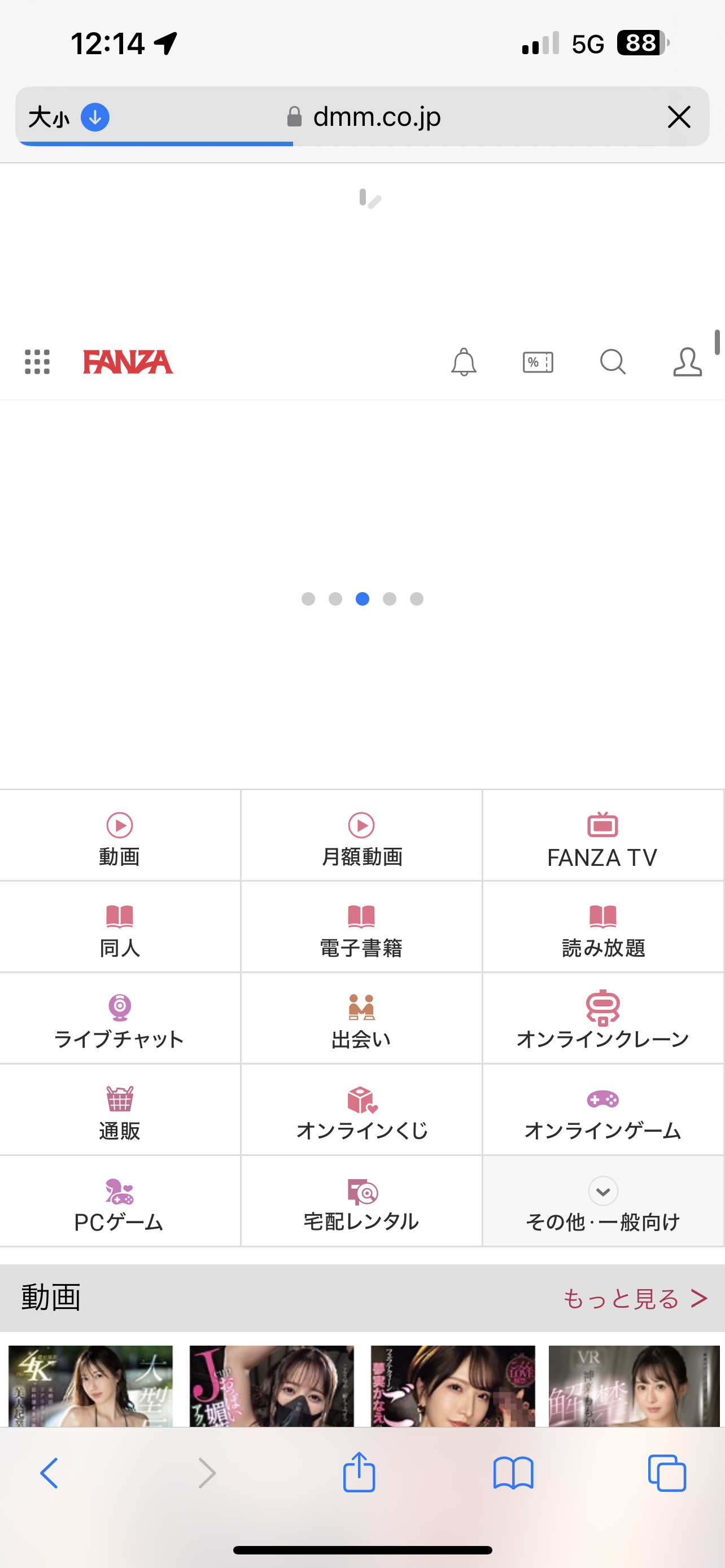The height and width of the screenshot is (1568, 725).
Task: Open the PCゲーム category
Action: [120, 1201]
